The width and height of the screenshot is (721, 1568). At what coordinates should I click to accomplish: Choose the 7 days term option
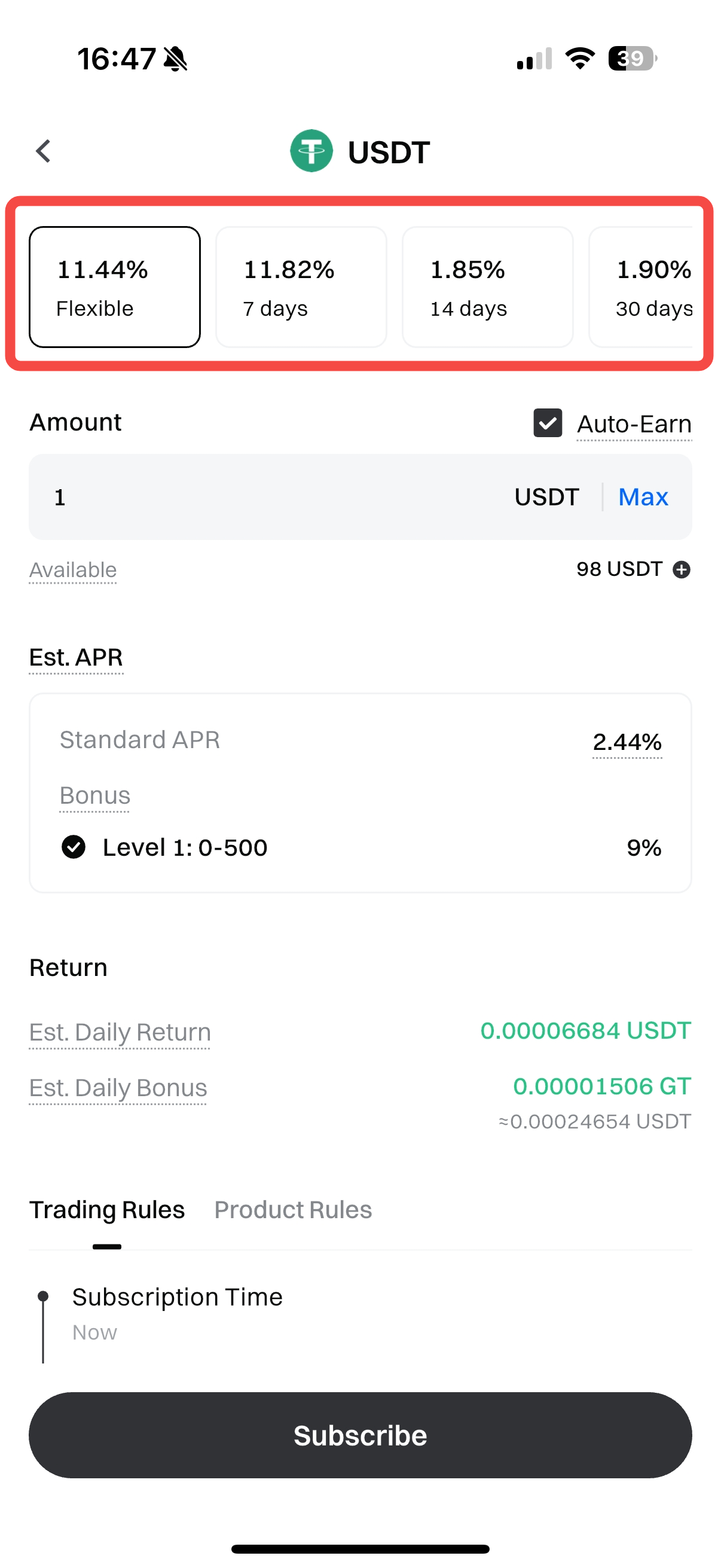point(301,286)
